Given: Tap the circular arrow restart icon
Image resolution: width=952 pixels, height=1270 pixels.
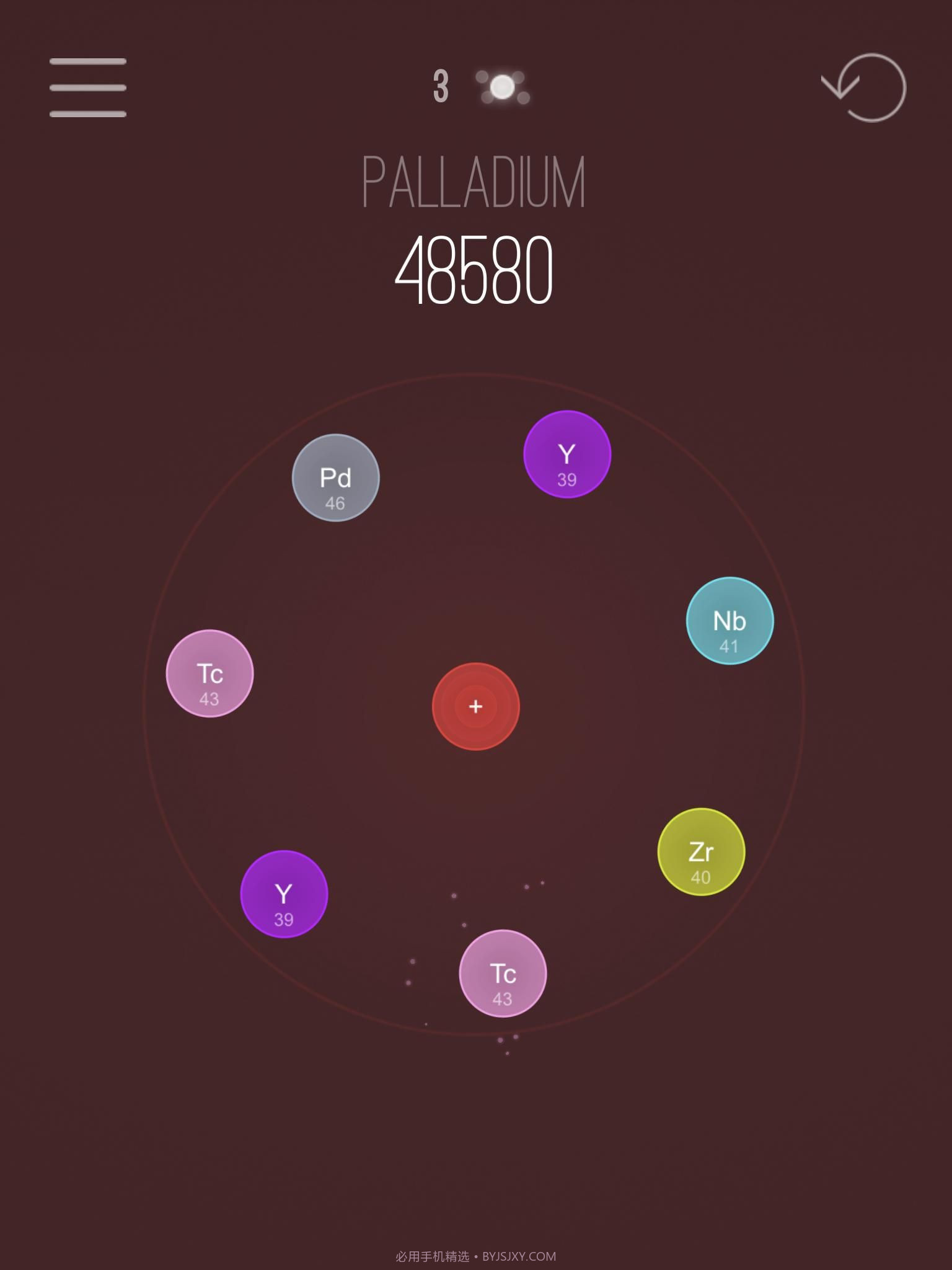Looking at the screenshot, I should (865, 87).
